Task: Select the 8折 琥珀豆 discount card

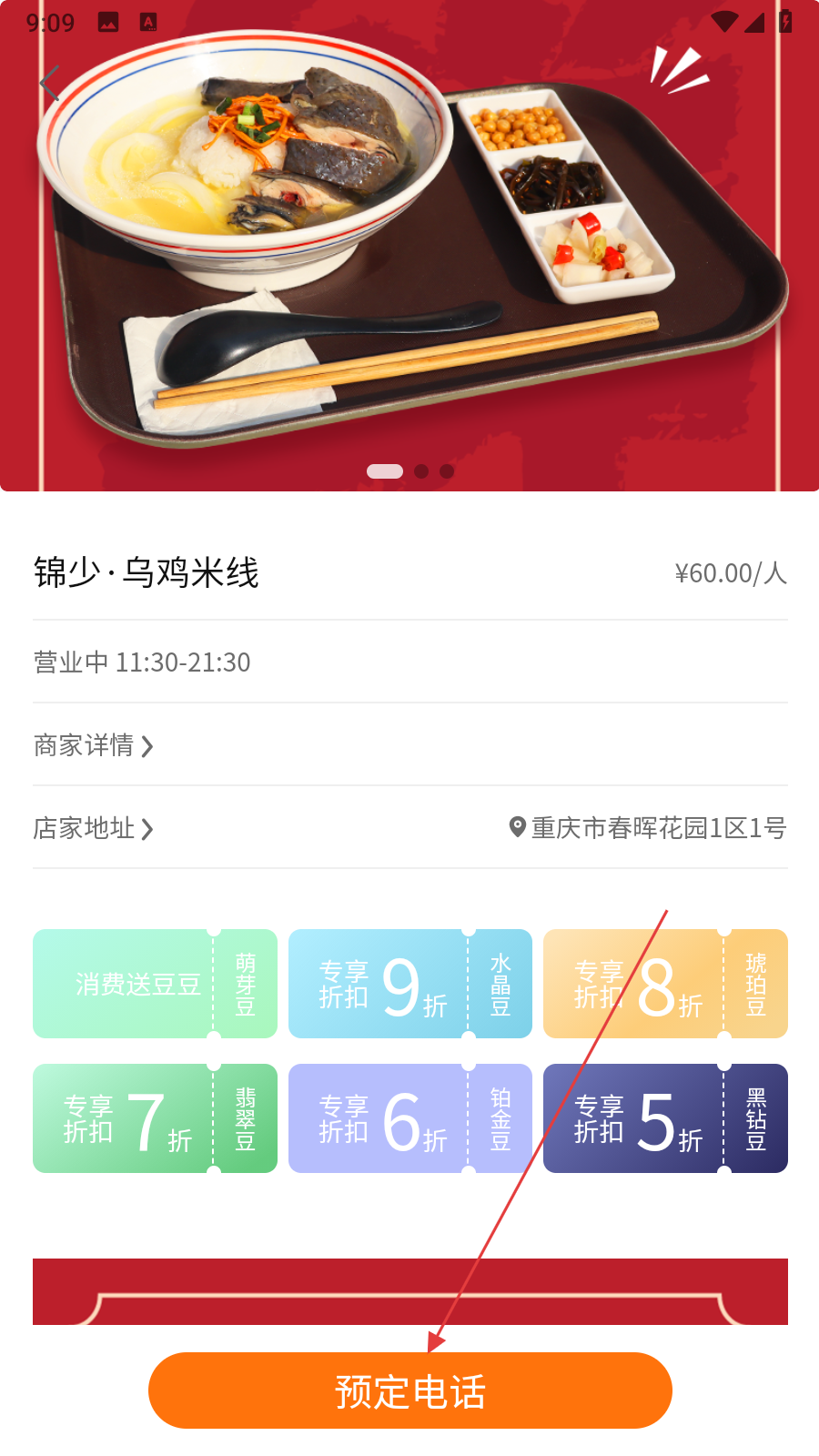Action: pyautogui.click(x=665, y=984)
